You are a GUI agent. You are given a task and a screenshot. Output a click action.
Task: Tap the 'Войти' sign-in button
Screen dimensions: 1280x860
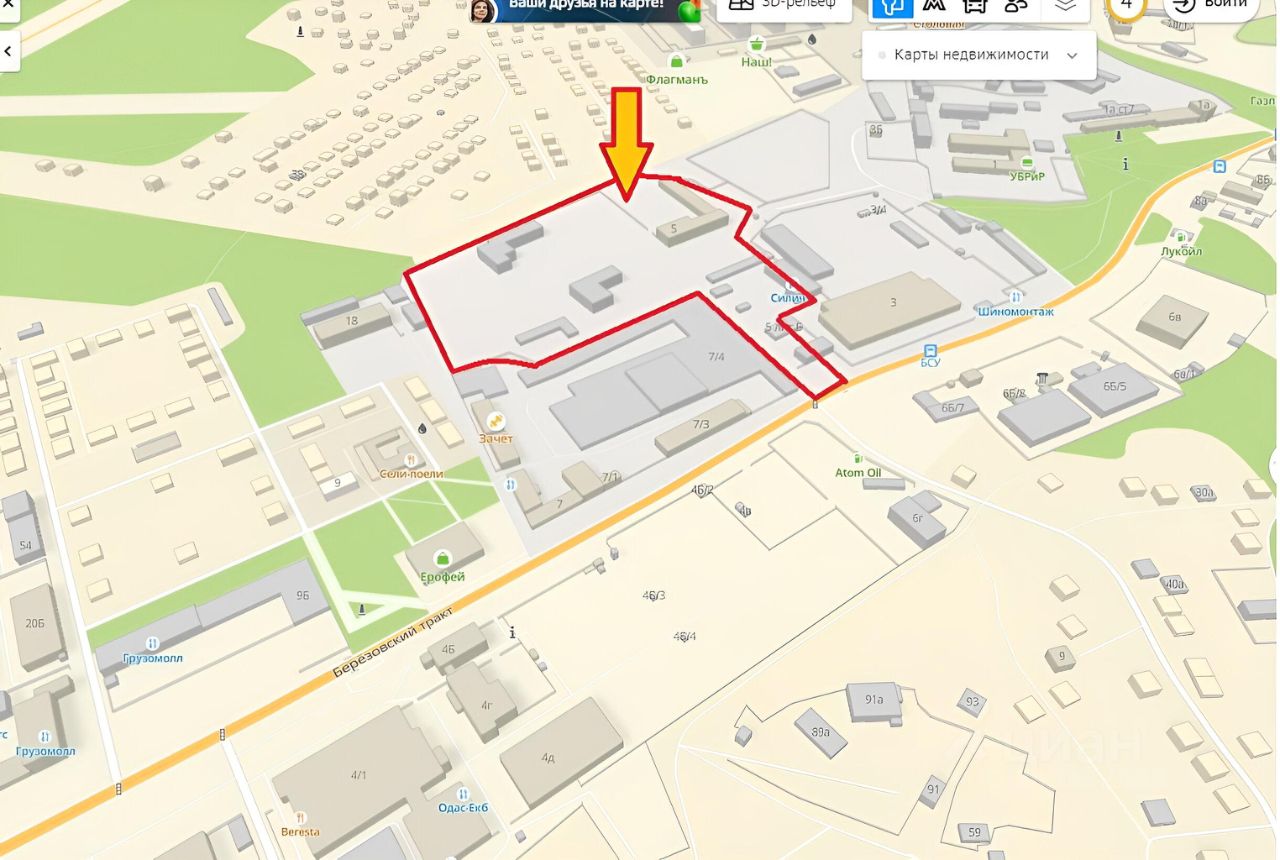[x=1210, y=6]
